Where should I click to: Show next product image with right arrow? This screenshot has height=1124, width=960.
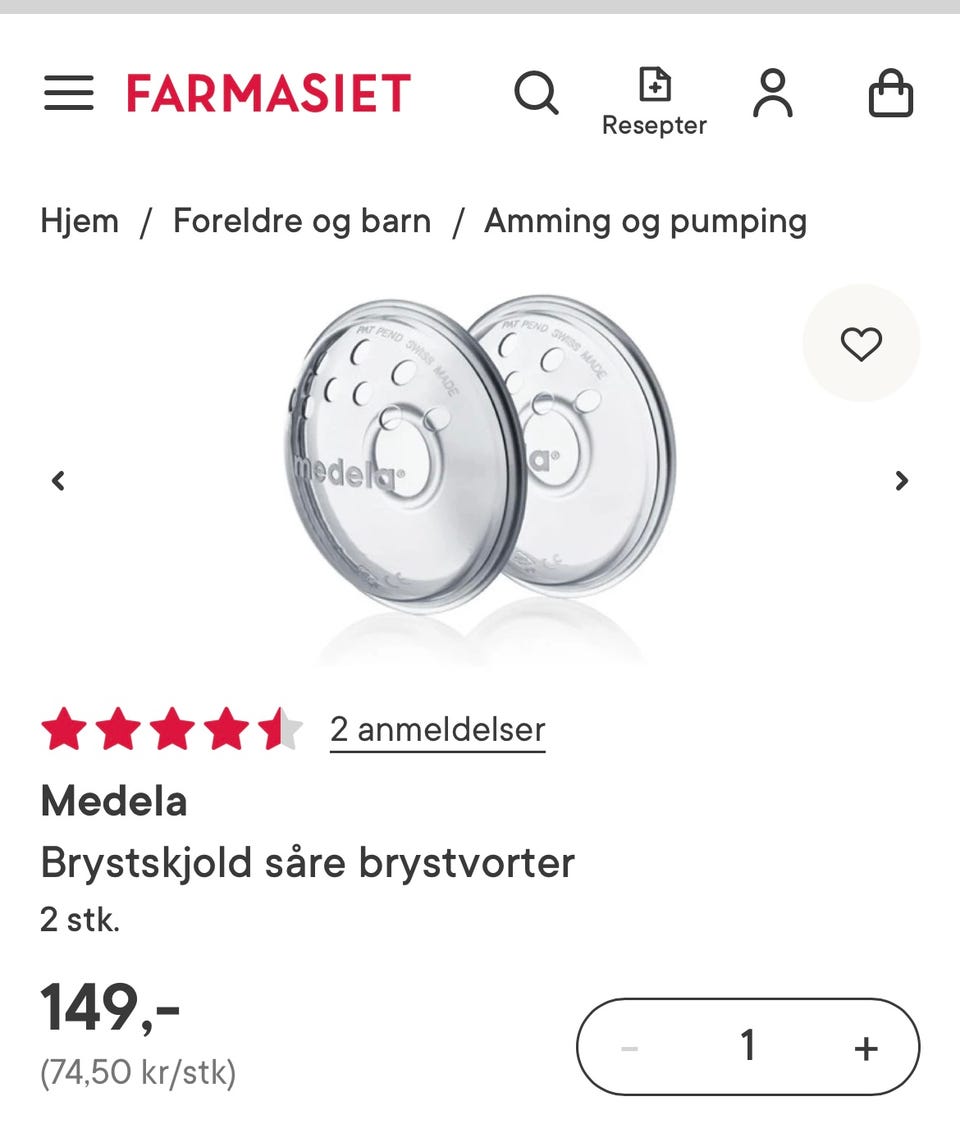[x=901, y=481]
